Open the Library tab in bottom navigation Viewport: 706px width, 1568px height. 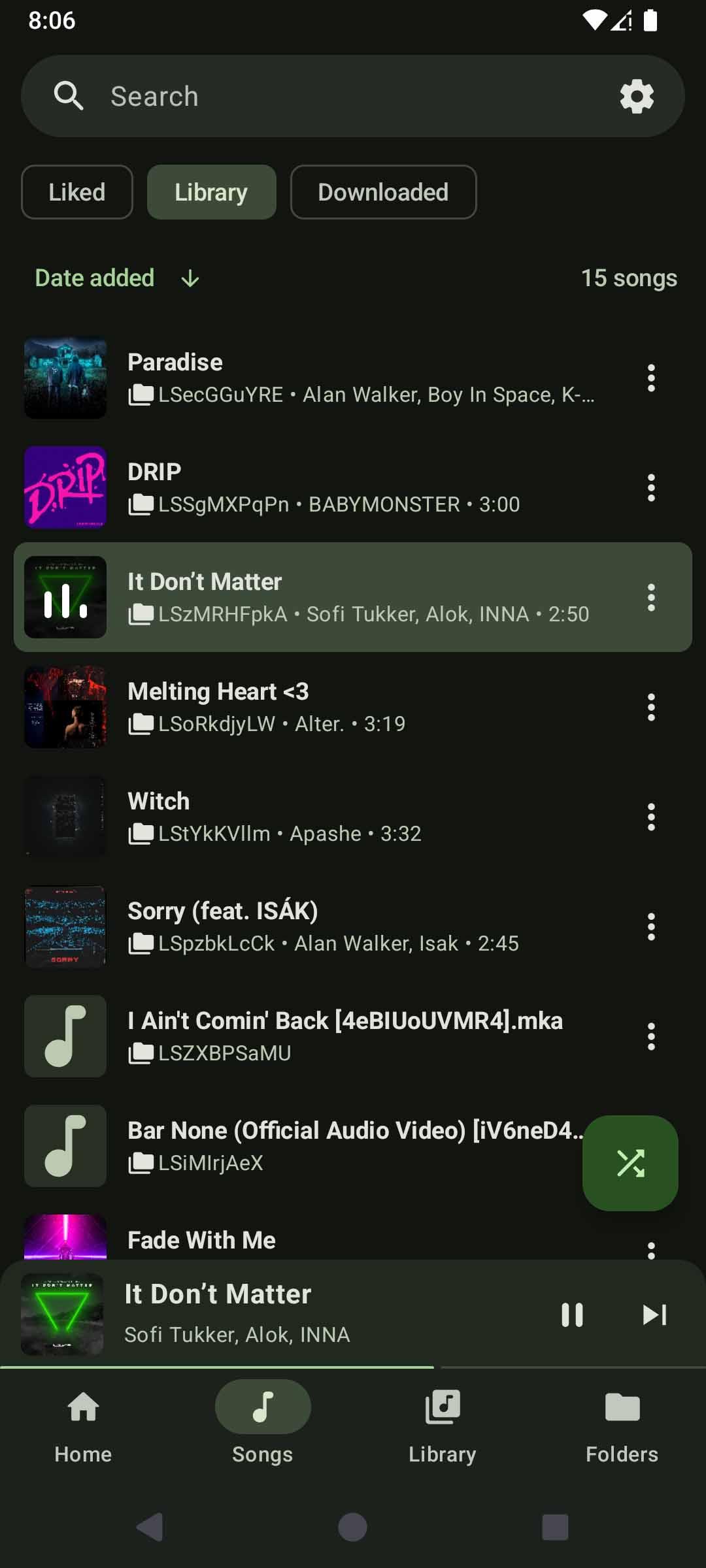click(x=443, y=1426)
